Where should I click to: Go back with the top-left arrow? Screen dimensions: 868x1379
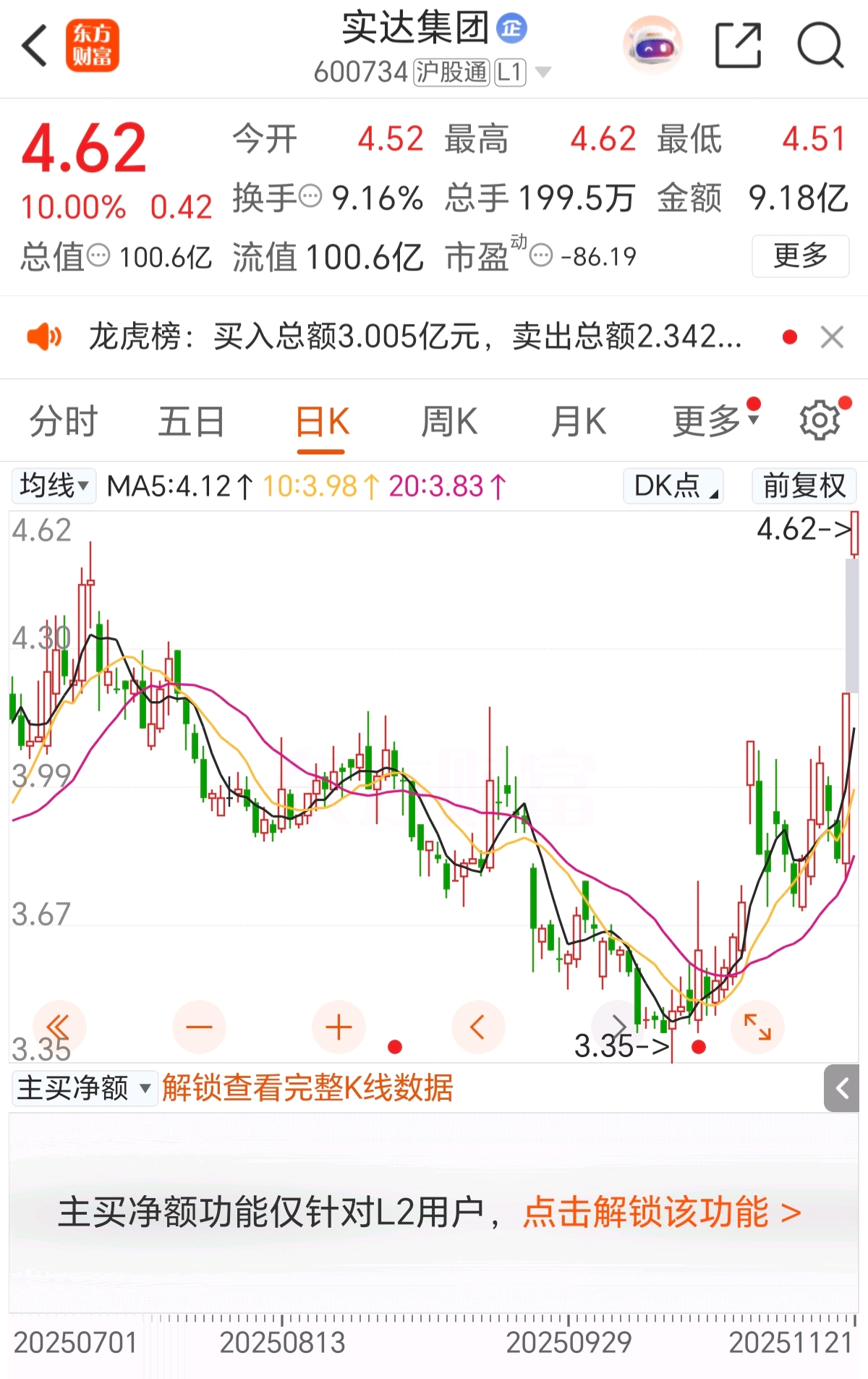coord(35,46)
